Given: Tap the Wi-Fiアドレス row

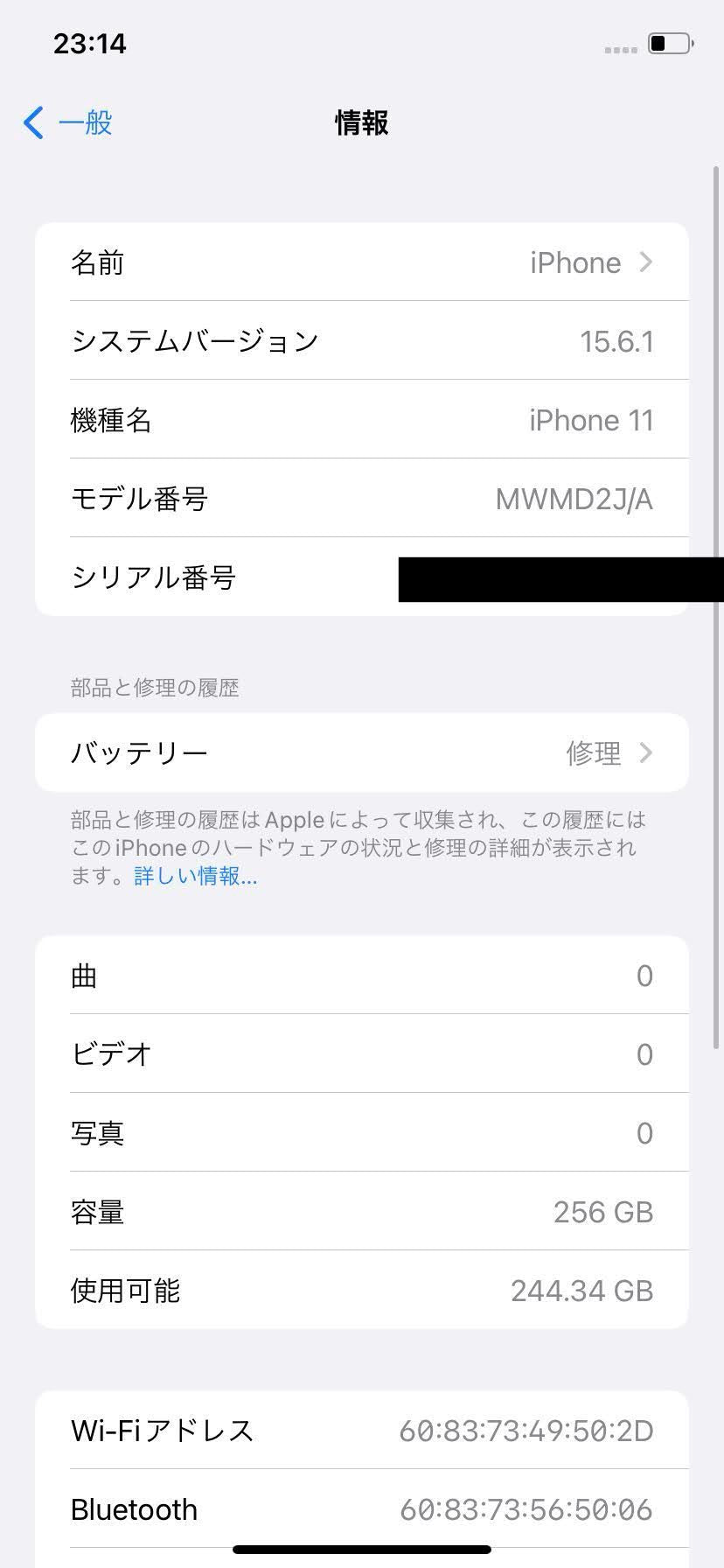Looking at the screenshot, I should coord(362,1431).
